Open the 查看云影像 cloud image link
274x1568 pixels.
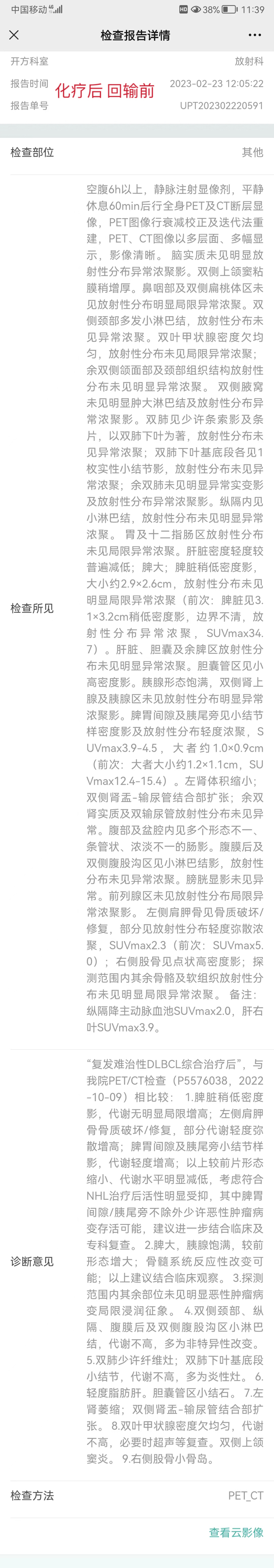[x=236, y=1532]
